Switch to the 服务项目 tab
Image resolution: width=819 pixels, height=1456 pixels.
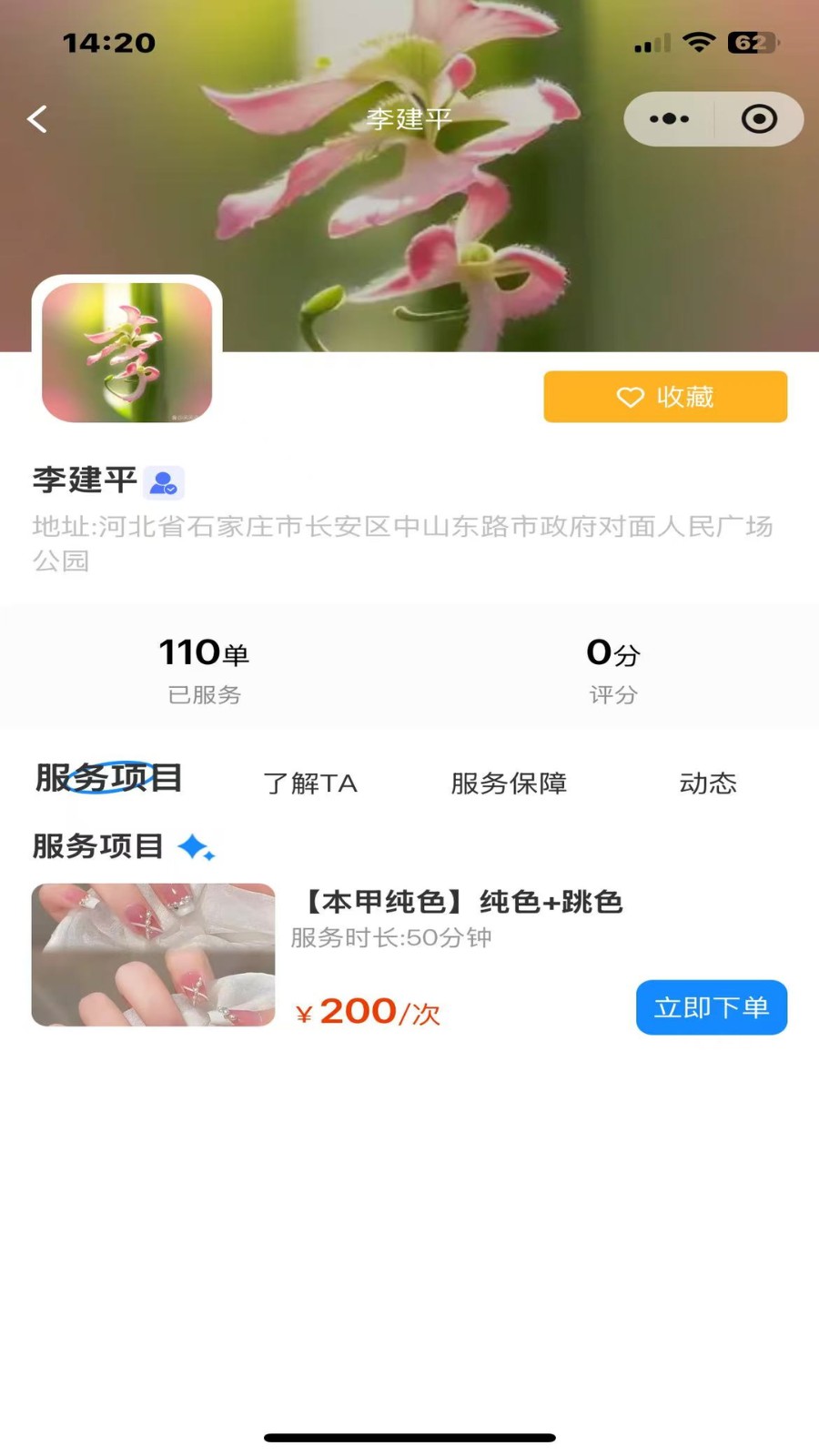coord(107,778)
